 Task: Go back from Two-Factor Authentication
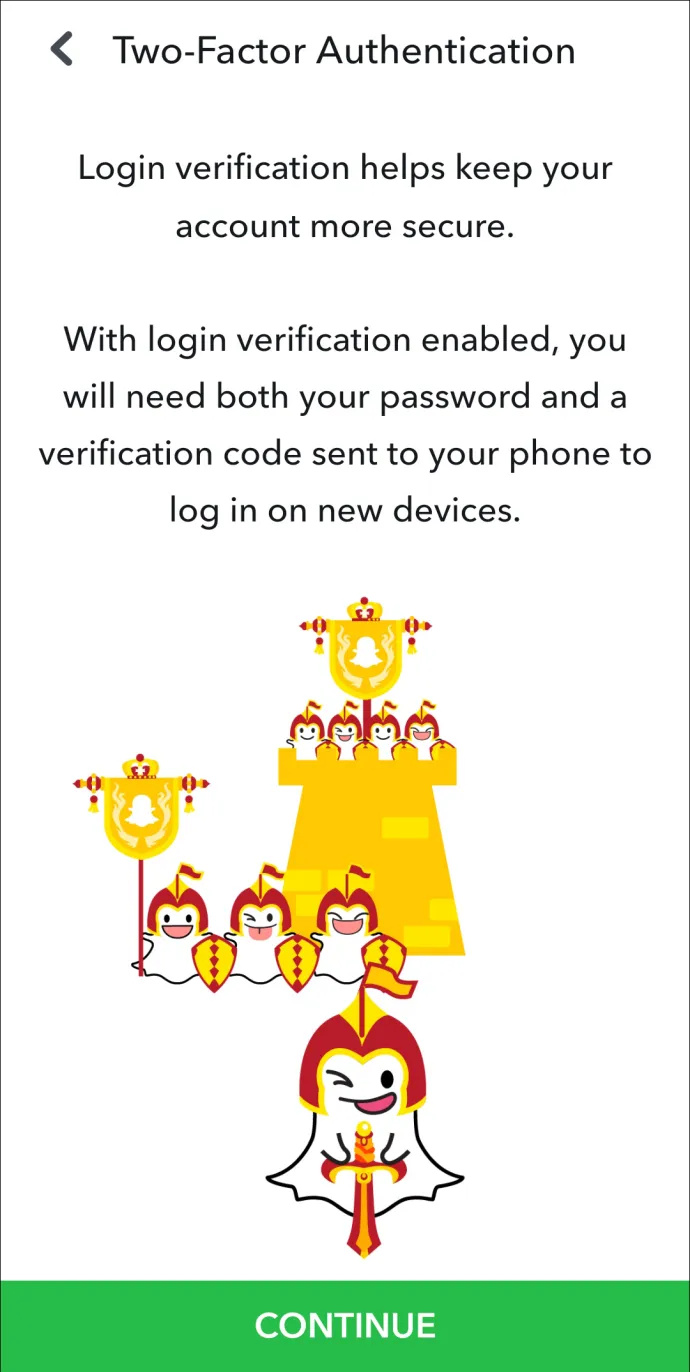(x=62, y=49)
